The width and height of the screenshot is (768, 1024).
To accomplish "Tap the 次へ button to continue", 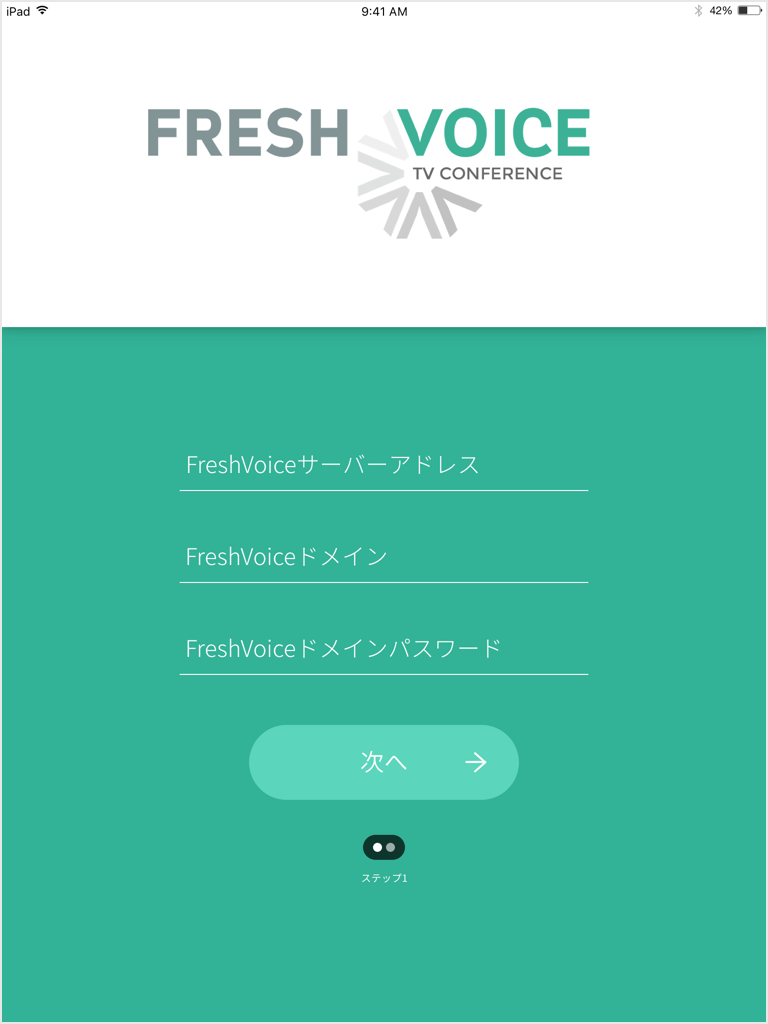I will (383, 762).
